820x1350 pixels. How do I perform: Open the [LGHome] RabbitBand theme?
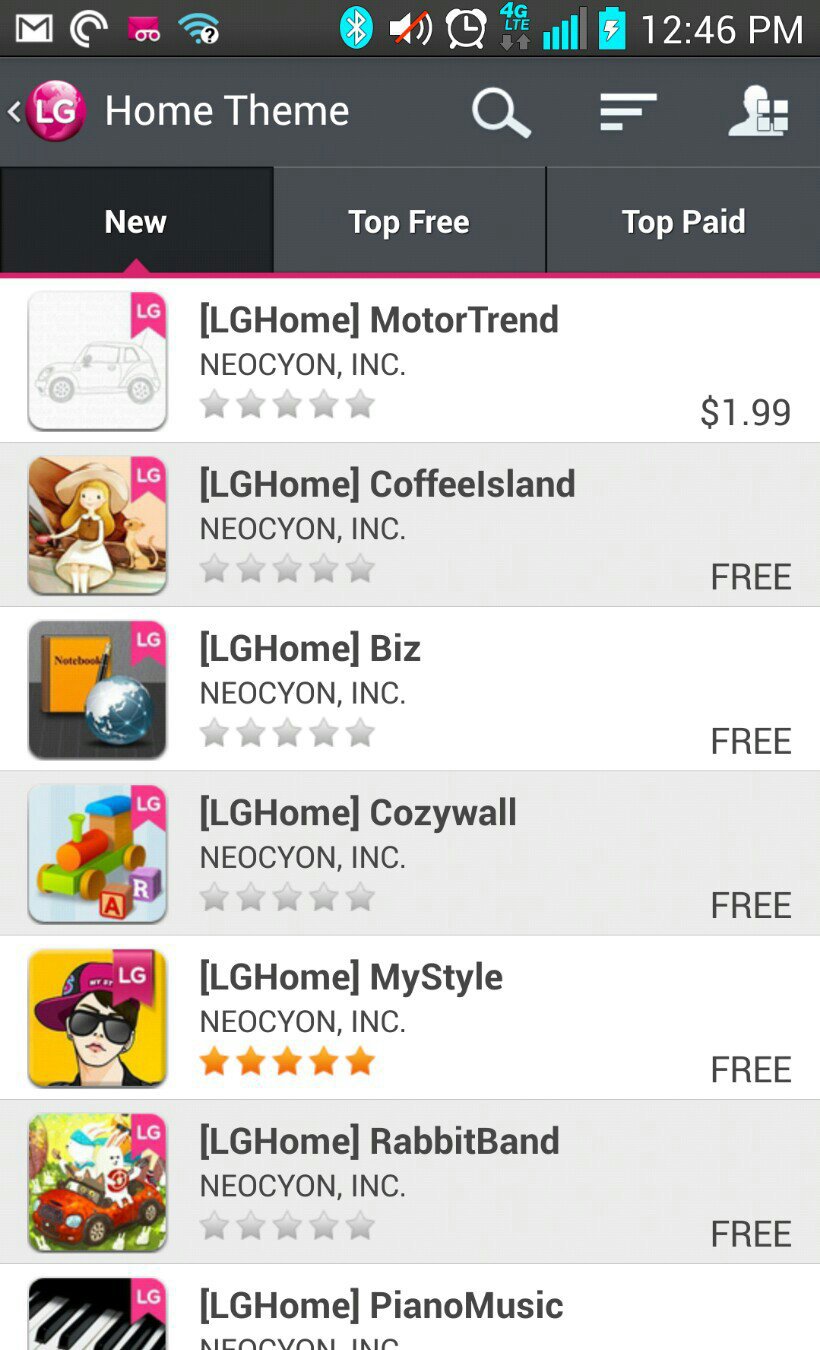click(x=410, y=1182)
